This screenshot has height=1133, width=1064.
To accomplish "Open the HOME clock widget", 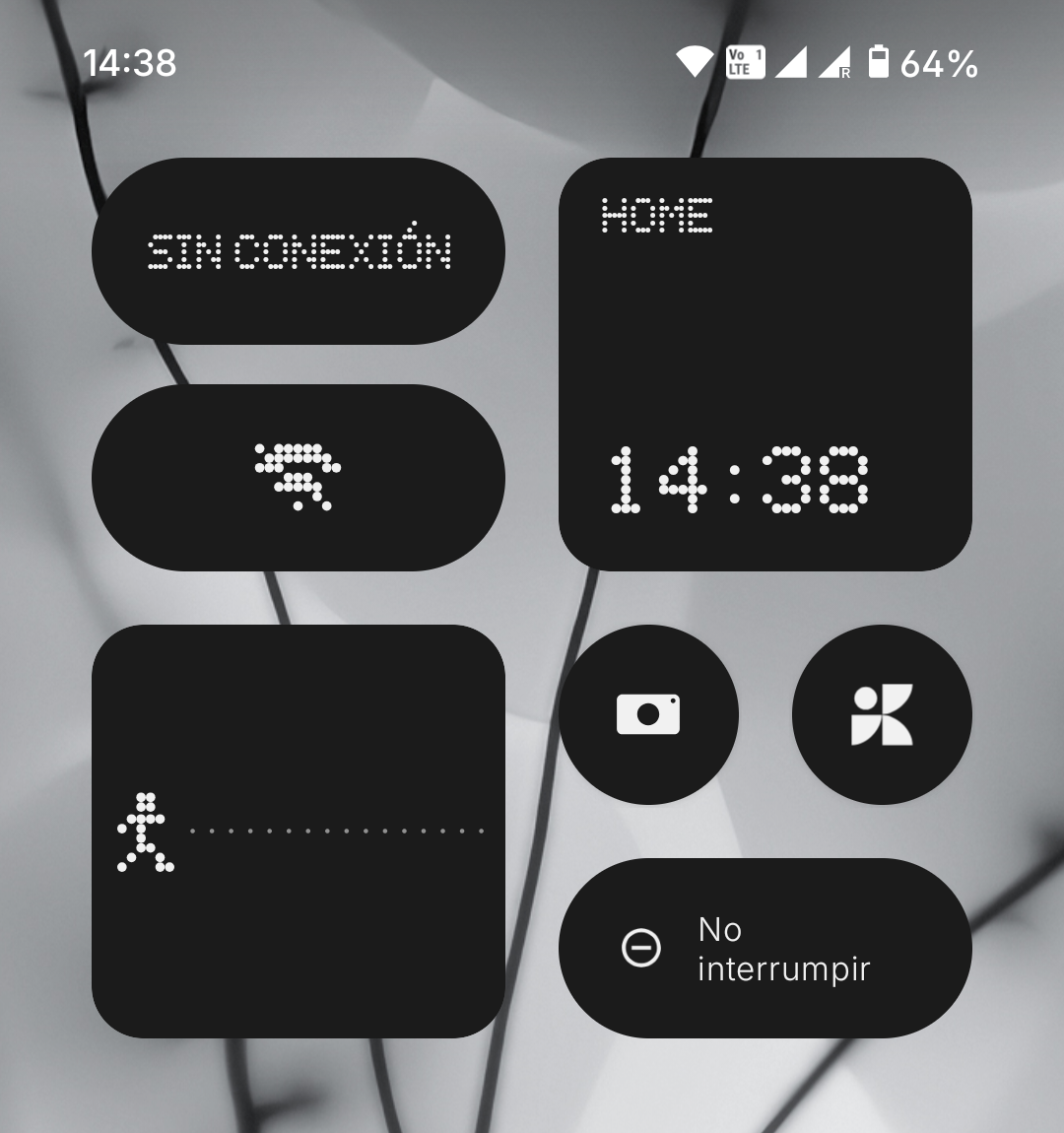I will (x=765, y=365).
